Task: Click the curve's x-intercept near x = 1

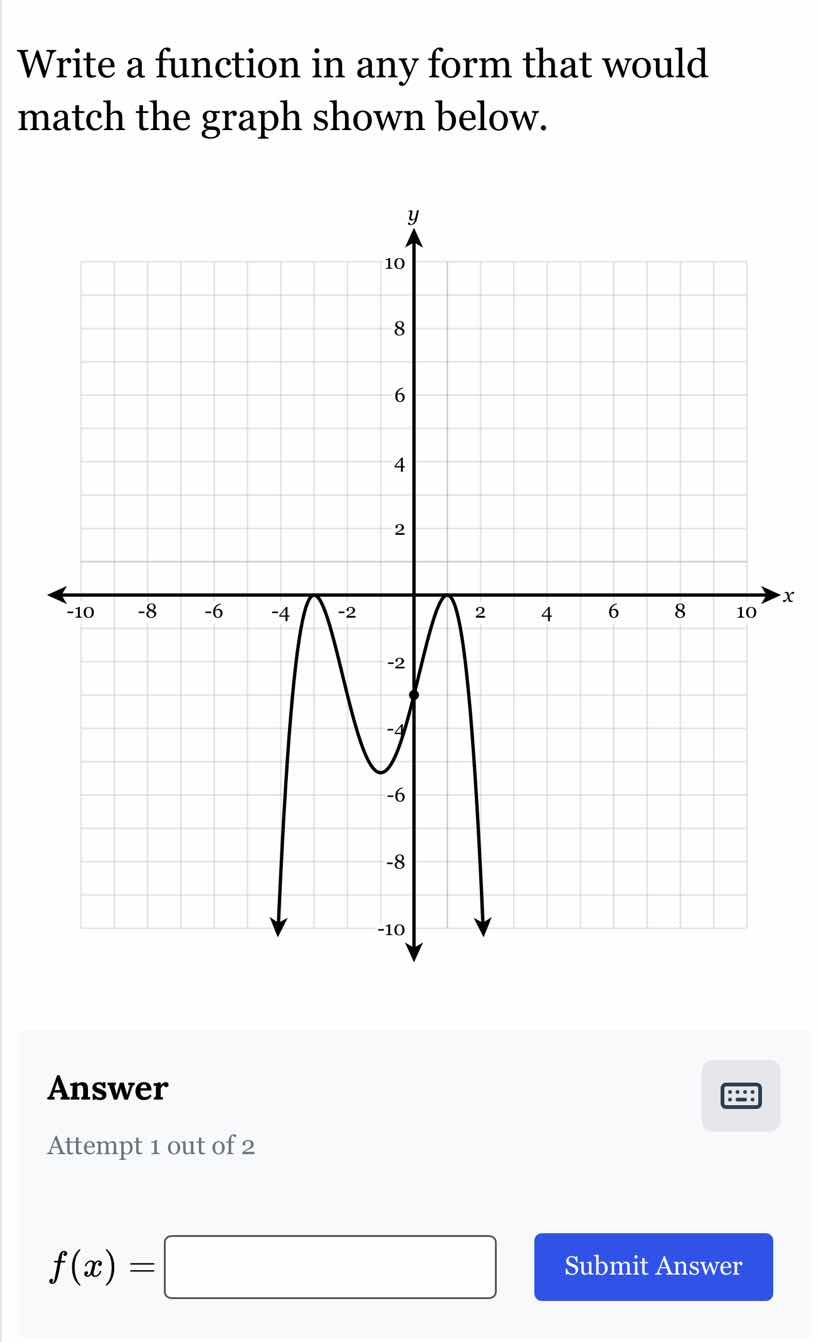Action: [x=446, y=597]
